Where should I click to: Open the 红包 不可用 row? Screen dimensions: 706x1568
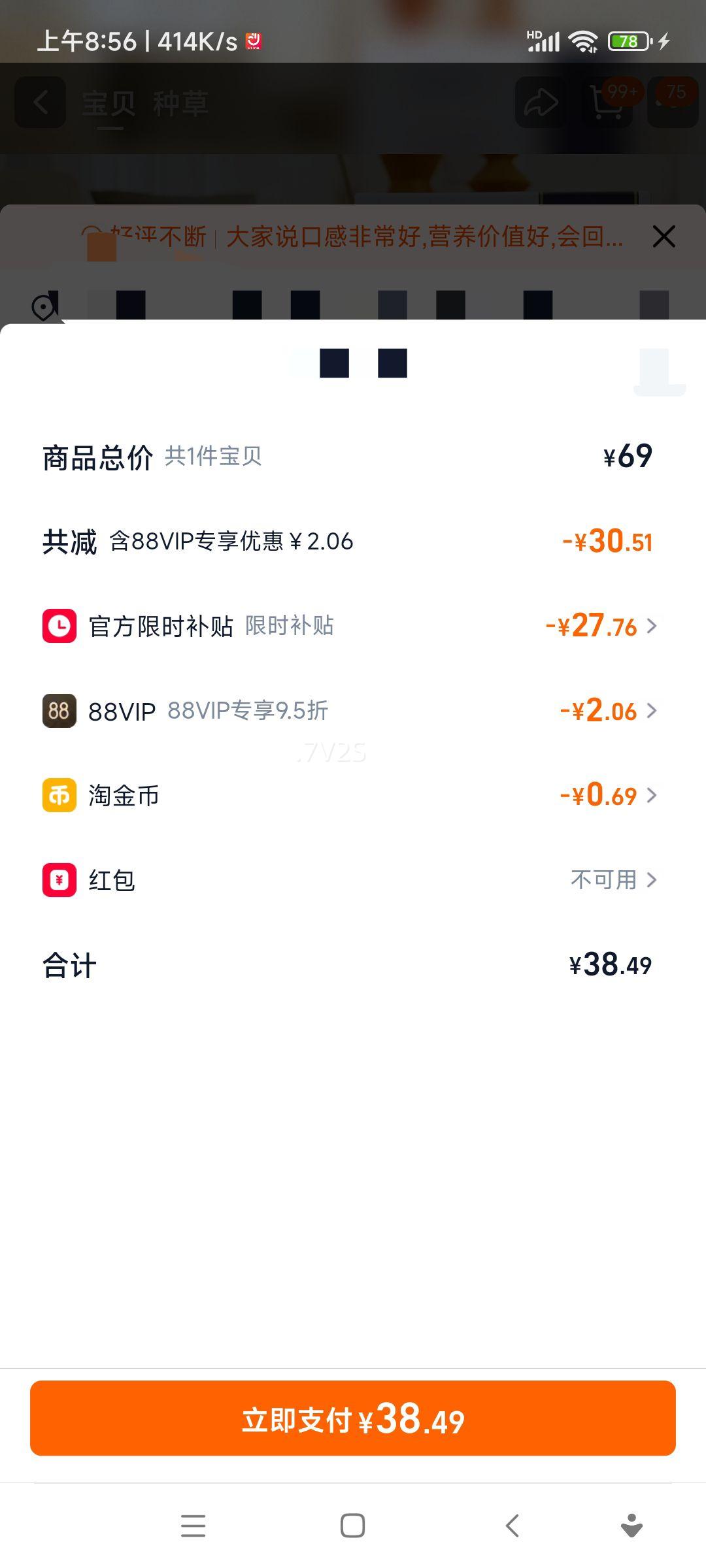tap(613, 880)
